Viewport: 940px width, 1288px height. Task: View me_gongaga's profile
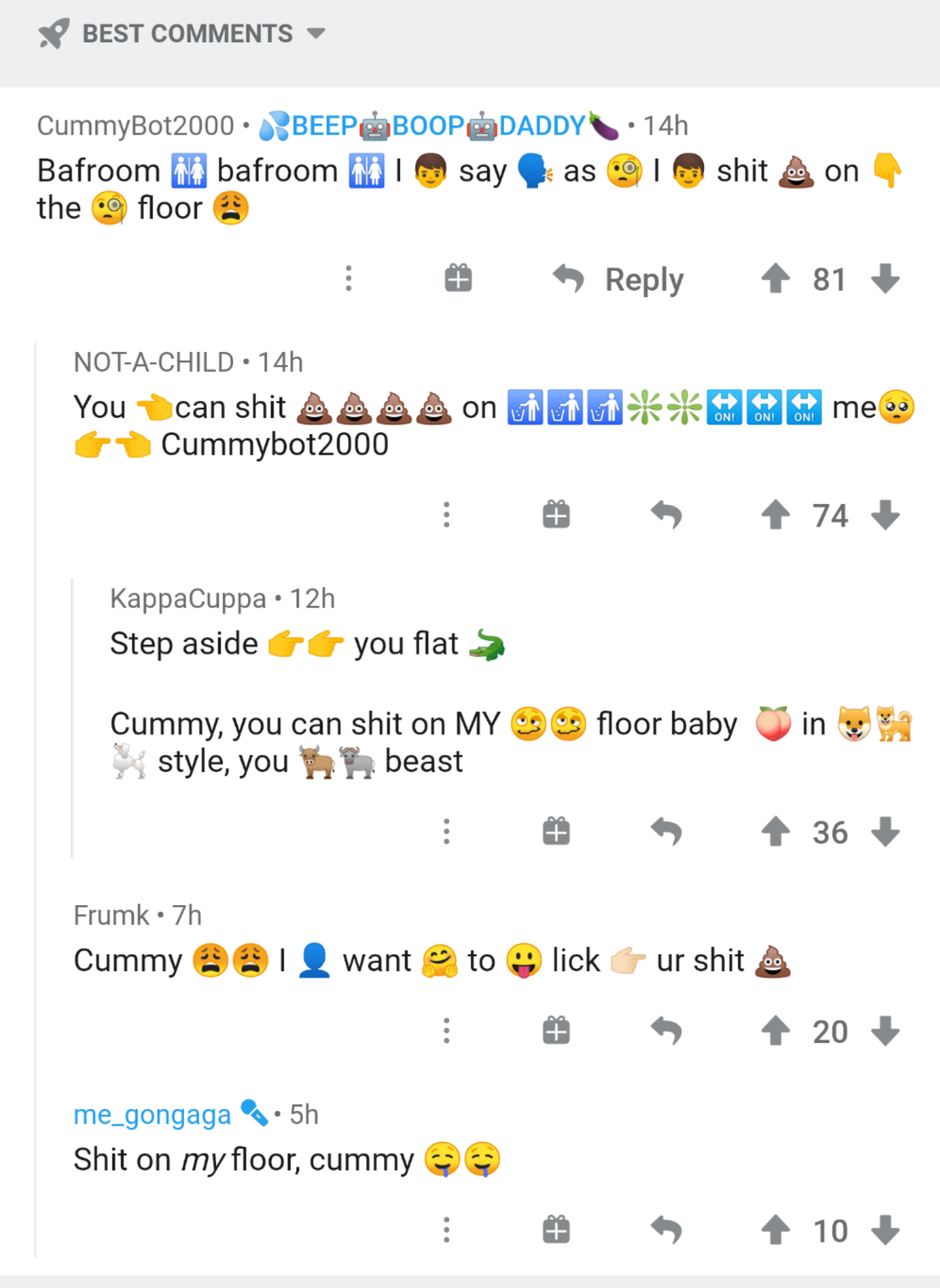coord(152,1115)
